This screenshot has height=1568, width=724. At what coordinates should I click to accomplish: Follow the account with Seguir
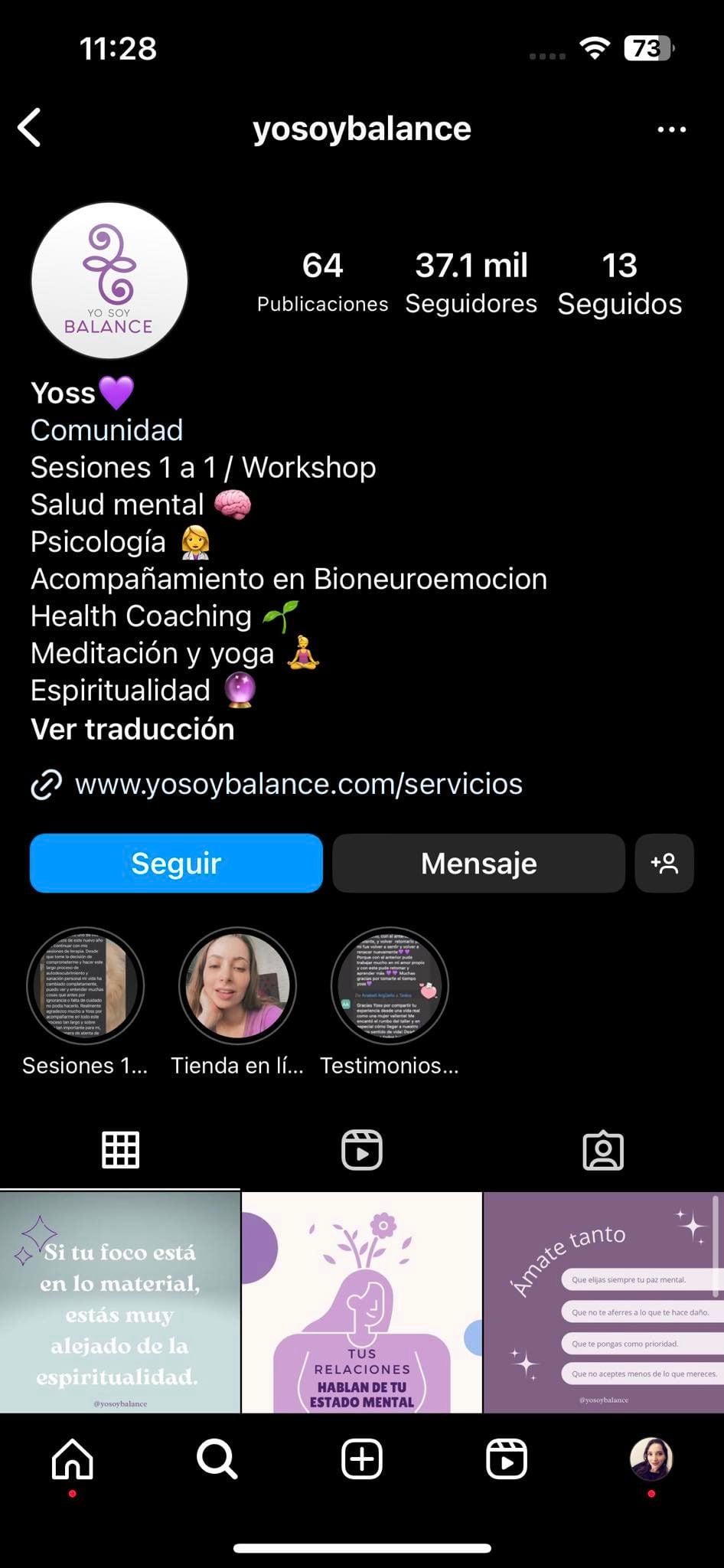(x=176, y=863)
